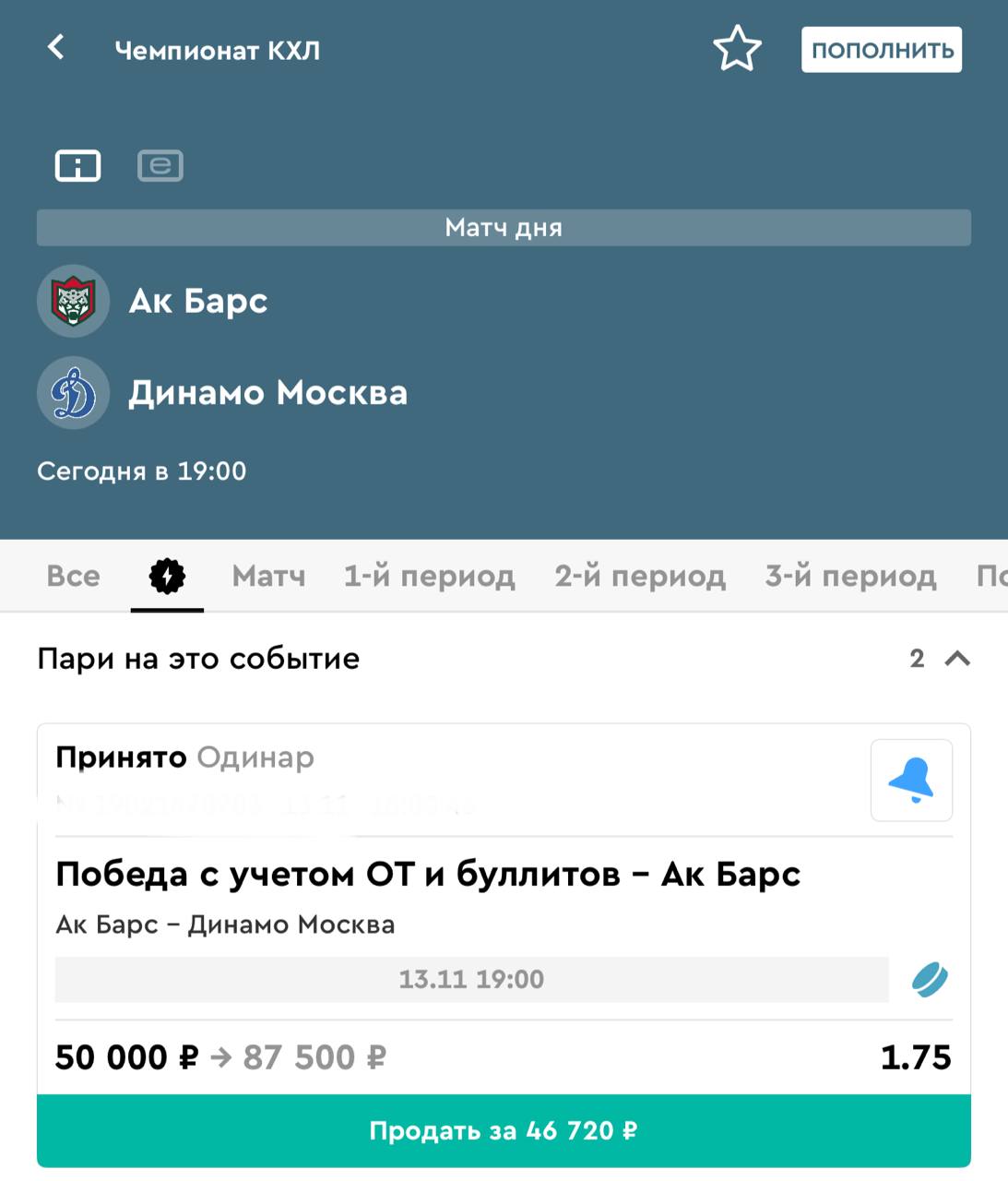Switch to the Все tab
Screen dimensions: 1008x1181
[x=73, y=576]
